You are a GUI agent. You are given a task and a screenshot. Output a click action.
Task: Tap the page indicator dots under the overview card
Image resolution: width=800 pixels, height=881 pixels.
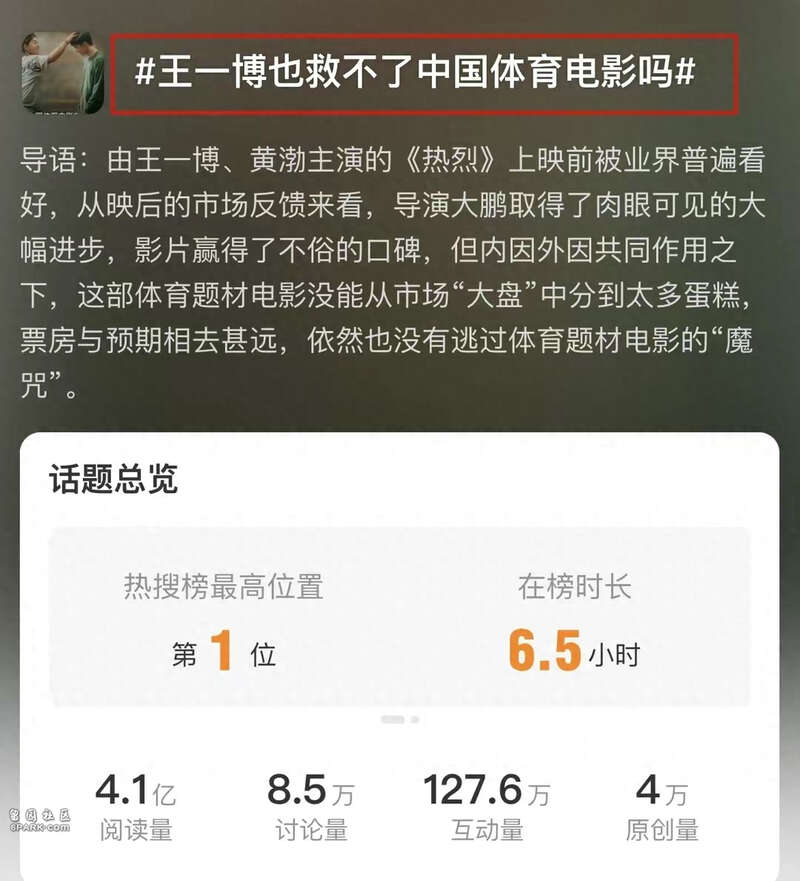tap(400, 719)
